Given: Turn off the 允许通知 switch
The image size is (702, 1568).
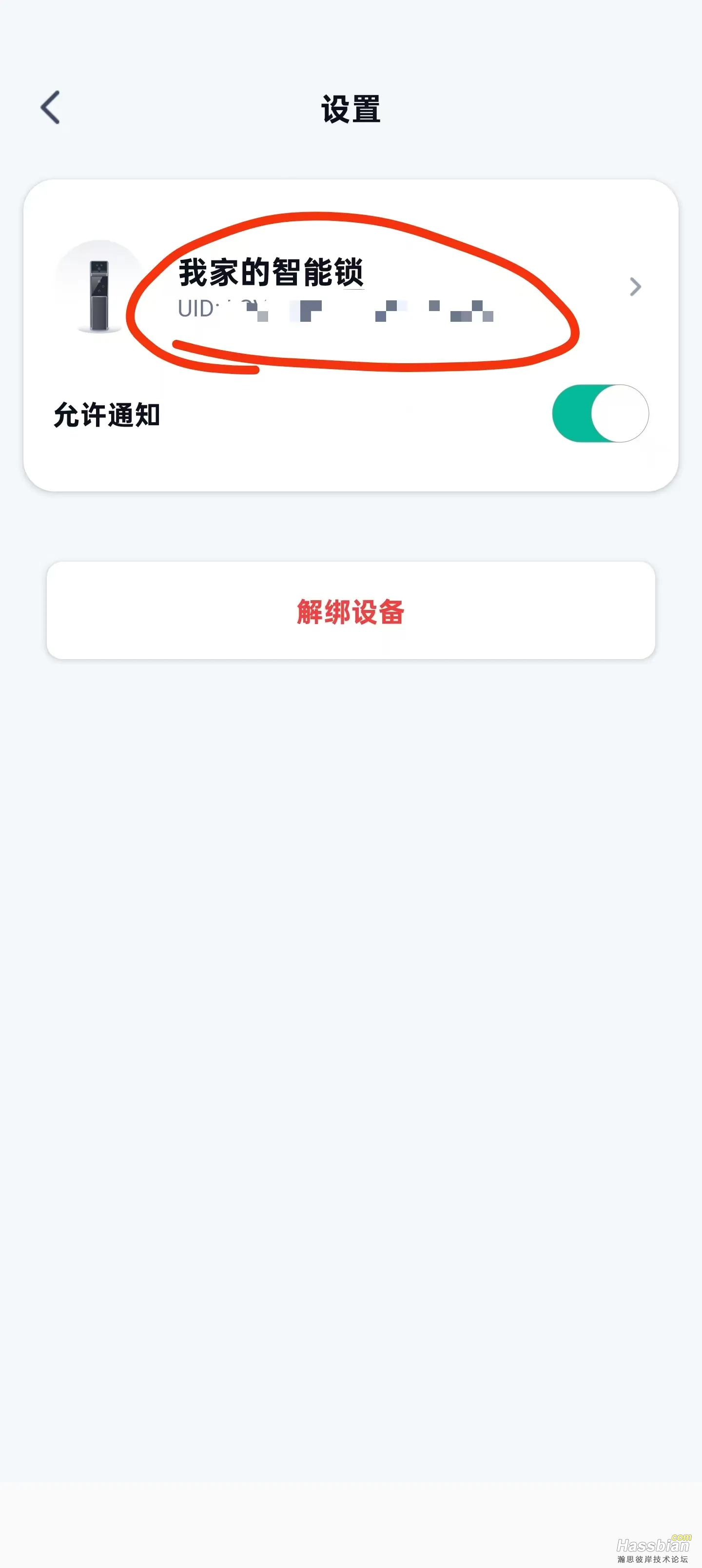Looking at the screenshot, I should pos(600,413).
